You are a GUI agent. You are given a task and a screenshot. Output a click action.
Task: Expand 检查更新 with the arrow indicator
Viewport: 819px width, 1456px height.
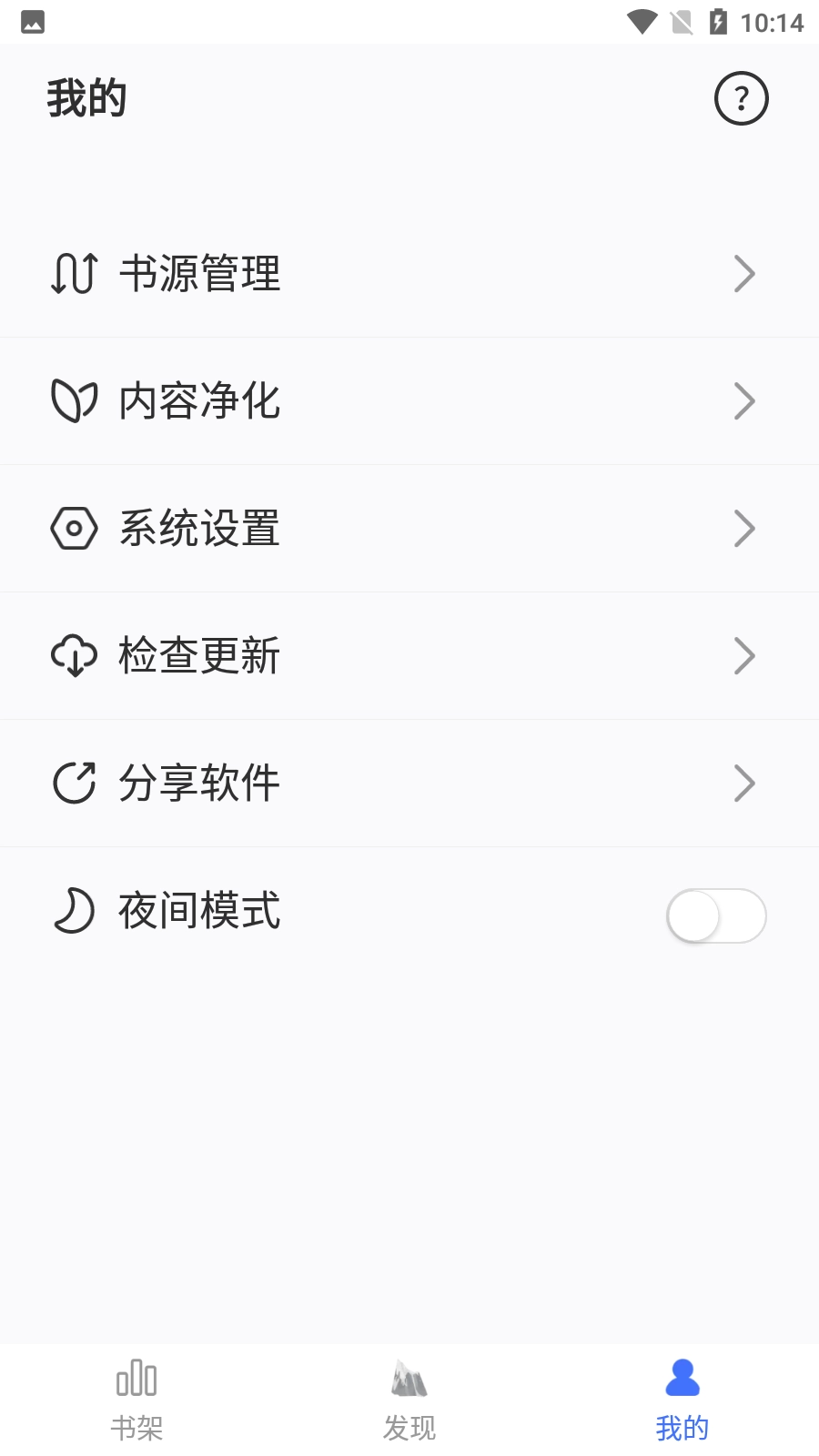745,655
